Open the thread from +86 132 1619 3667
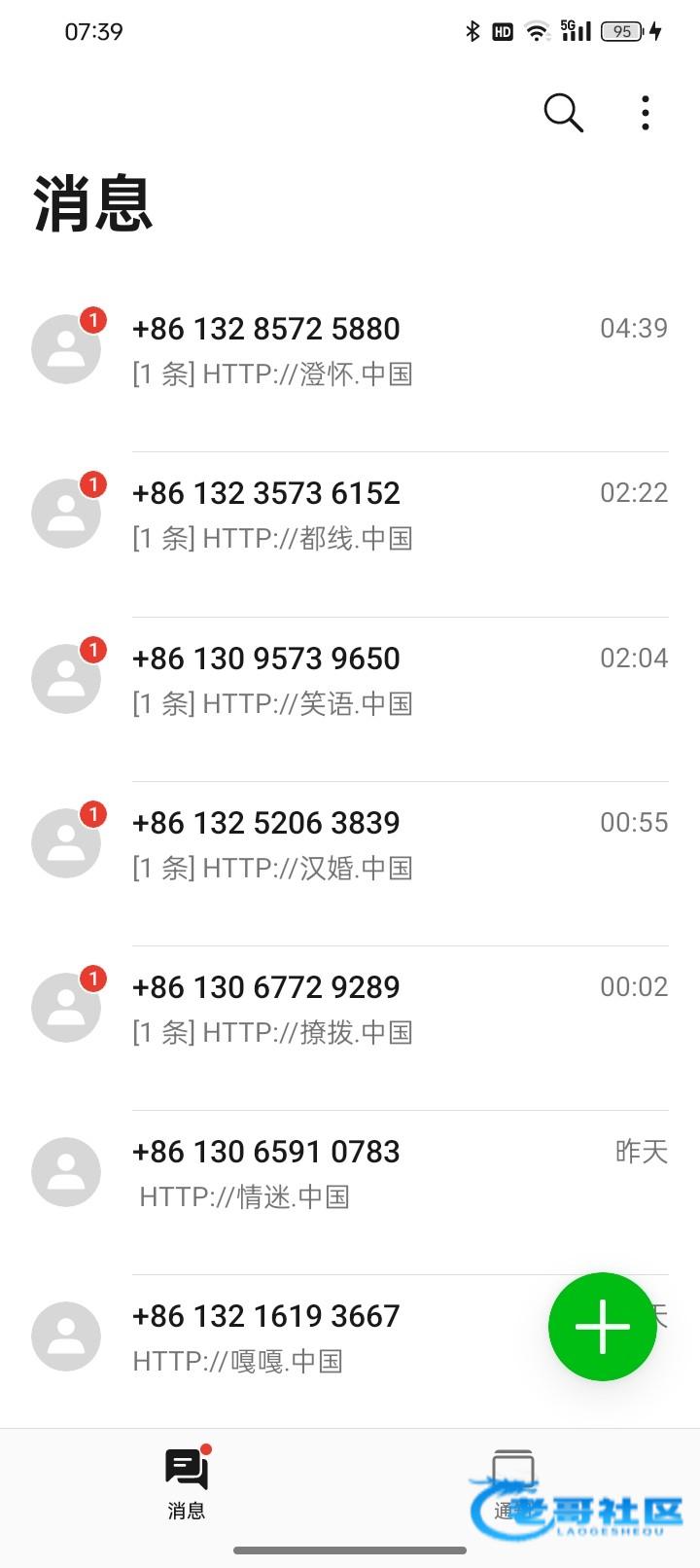700x1568 pixels. (292, 1337)
